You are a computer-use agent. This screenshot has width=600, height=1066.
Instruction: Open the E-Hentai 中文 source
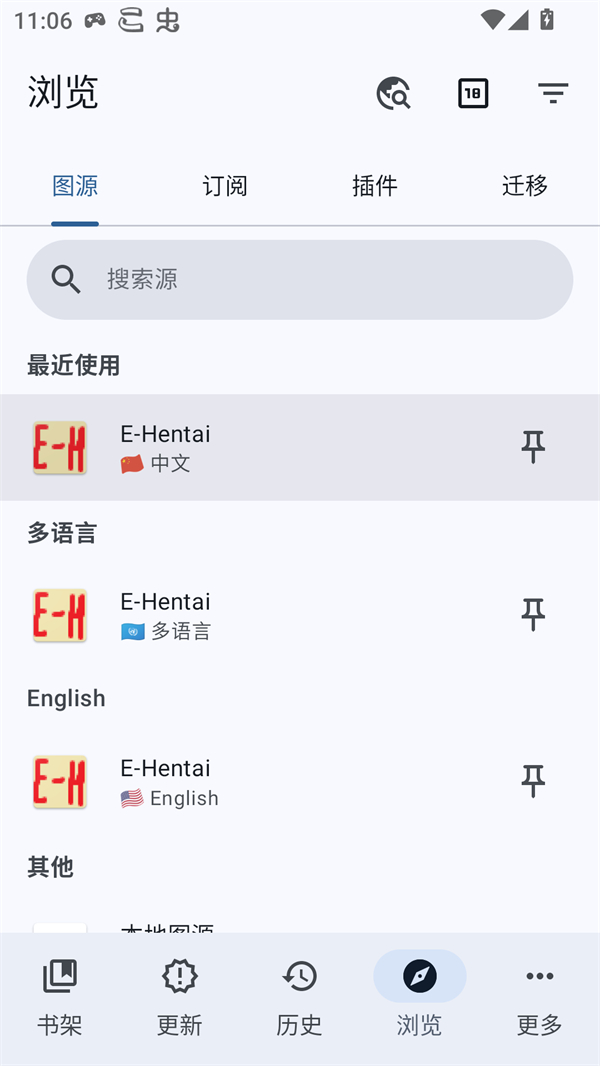[x=250, y=447]
